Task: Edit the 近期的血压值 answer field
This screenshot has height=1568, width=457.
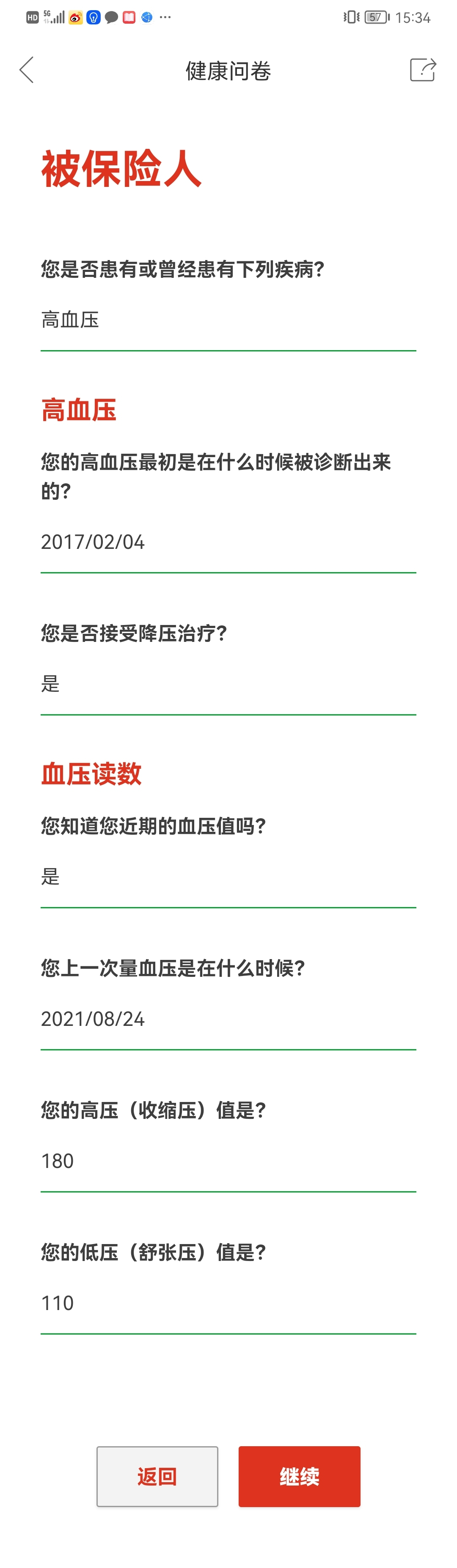Action: coord(228,877)
